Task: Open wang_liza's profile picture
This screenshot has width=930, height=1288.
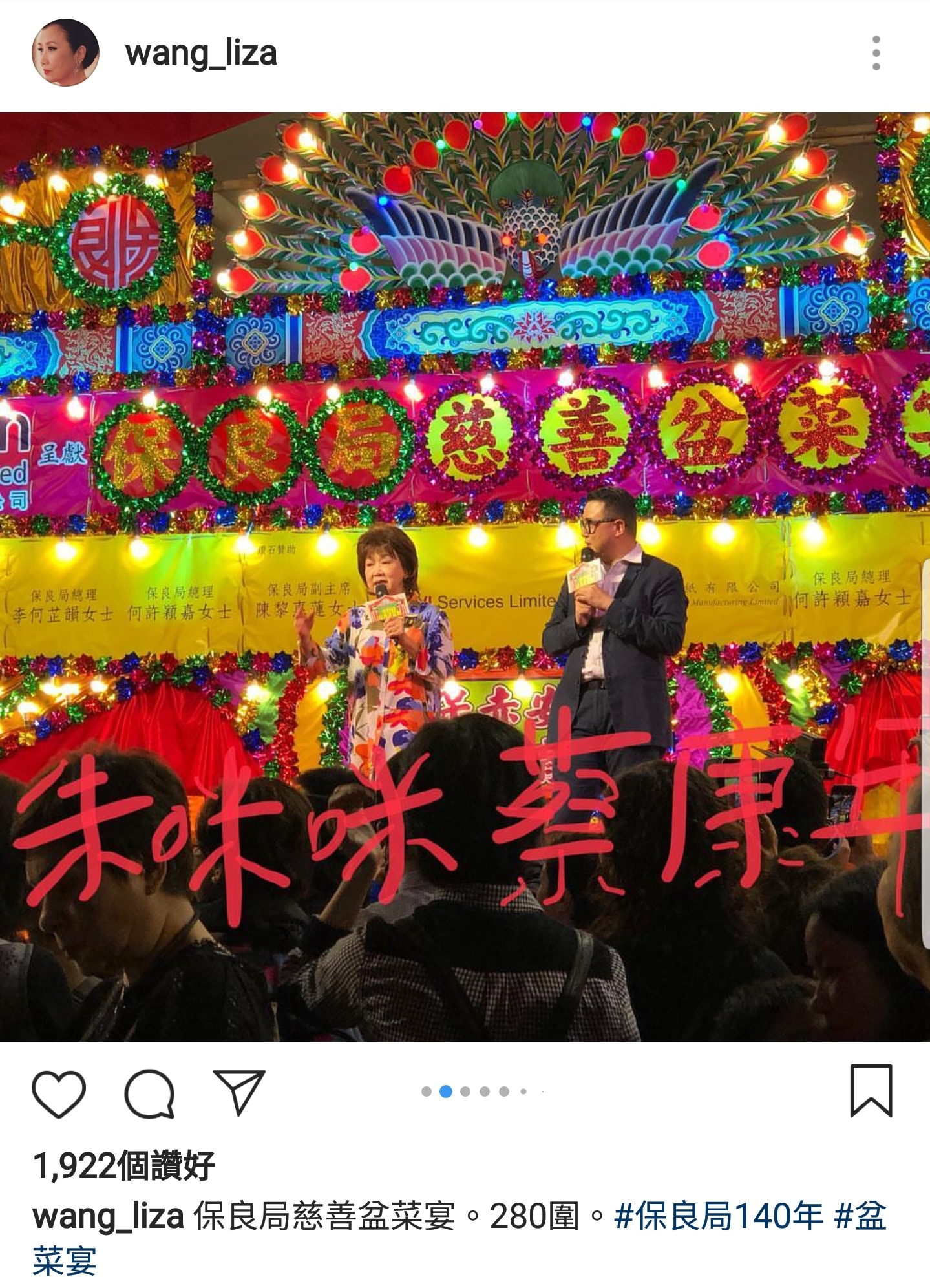Action: pyautogui.click(x=65, y=53)
